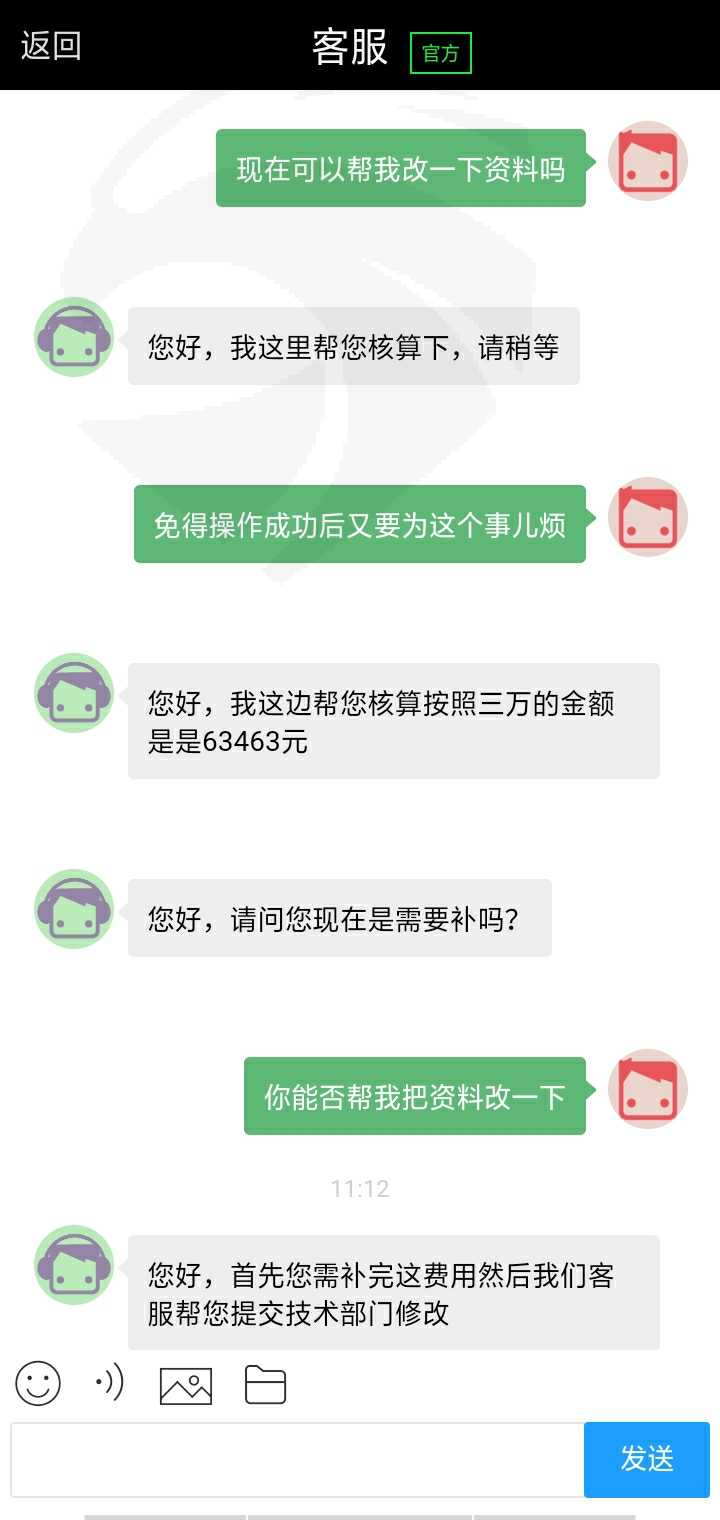The image size is (720, 1520).
Task: Open the file folder attachment icon
Action: [266, 1385]
